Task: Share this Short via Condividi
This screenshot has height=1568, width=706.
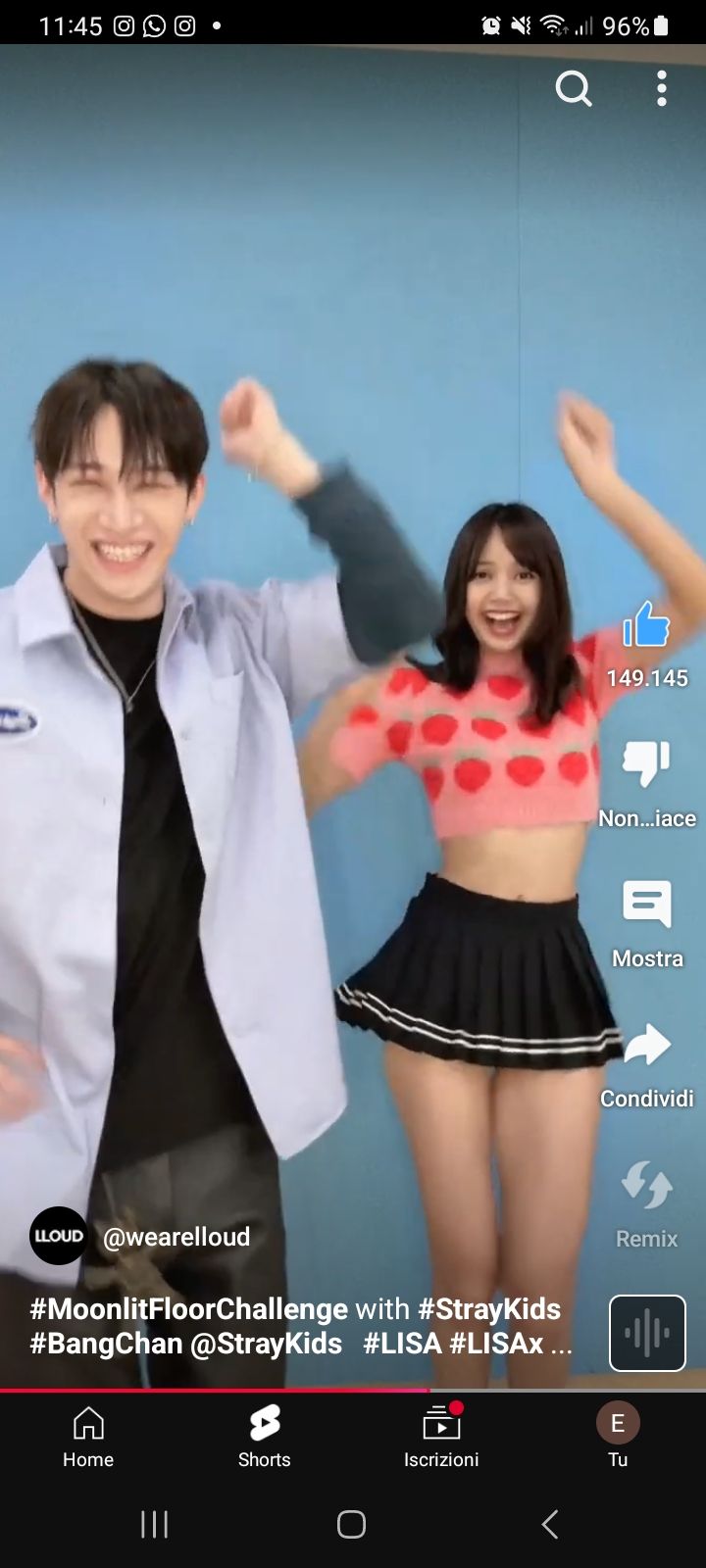Action: (x=646, y=1045)
